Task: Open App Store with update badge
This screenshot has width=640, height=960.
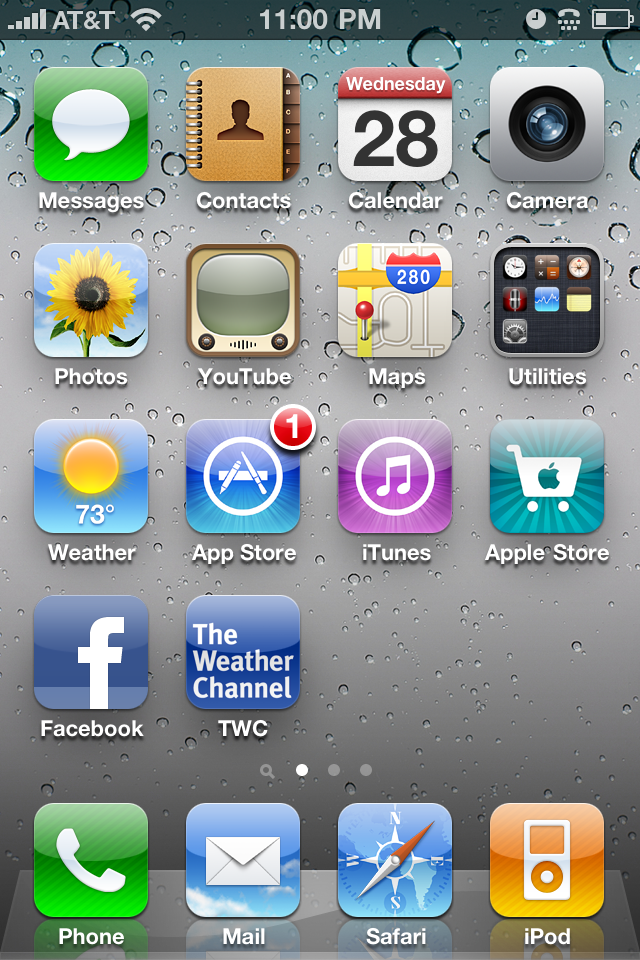Action: [x=243, y=476]
